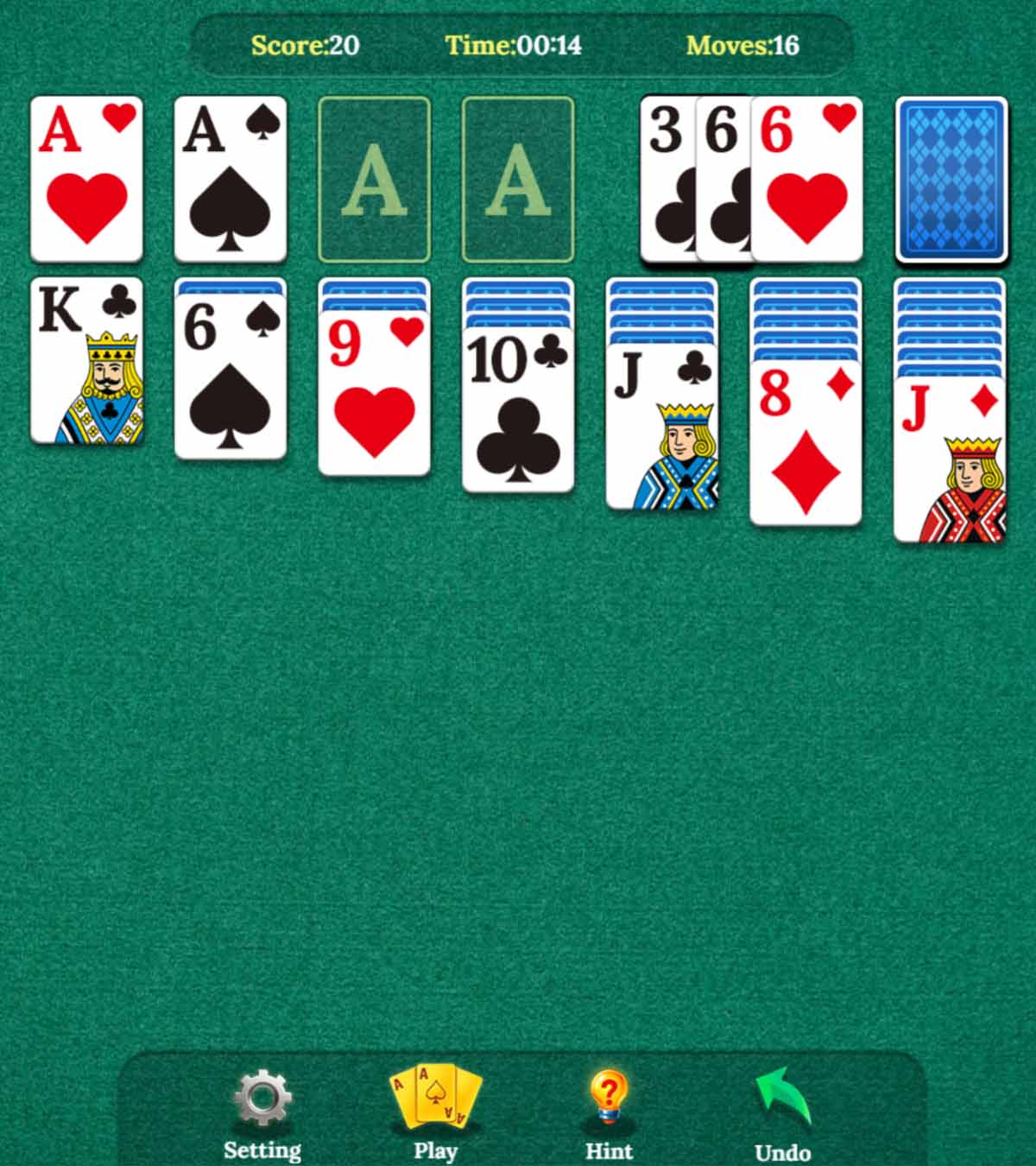The height and width of the screenshot is (1166, 1036).
Task: Select the 6 of hearts waste card
Action: click(808, 179)
